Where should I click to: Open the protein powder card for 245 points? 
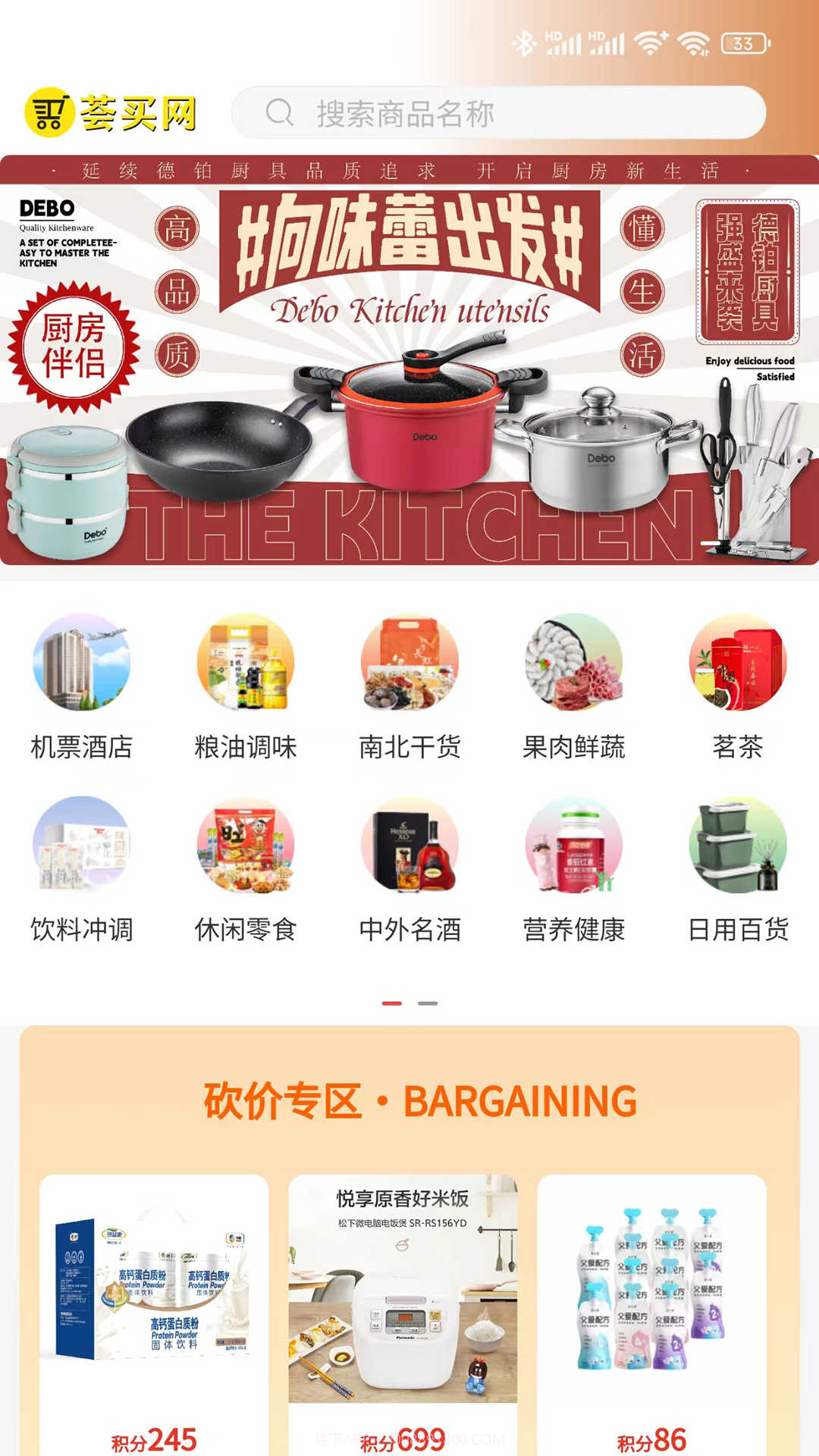(154, 1312)
